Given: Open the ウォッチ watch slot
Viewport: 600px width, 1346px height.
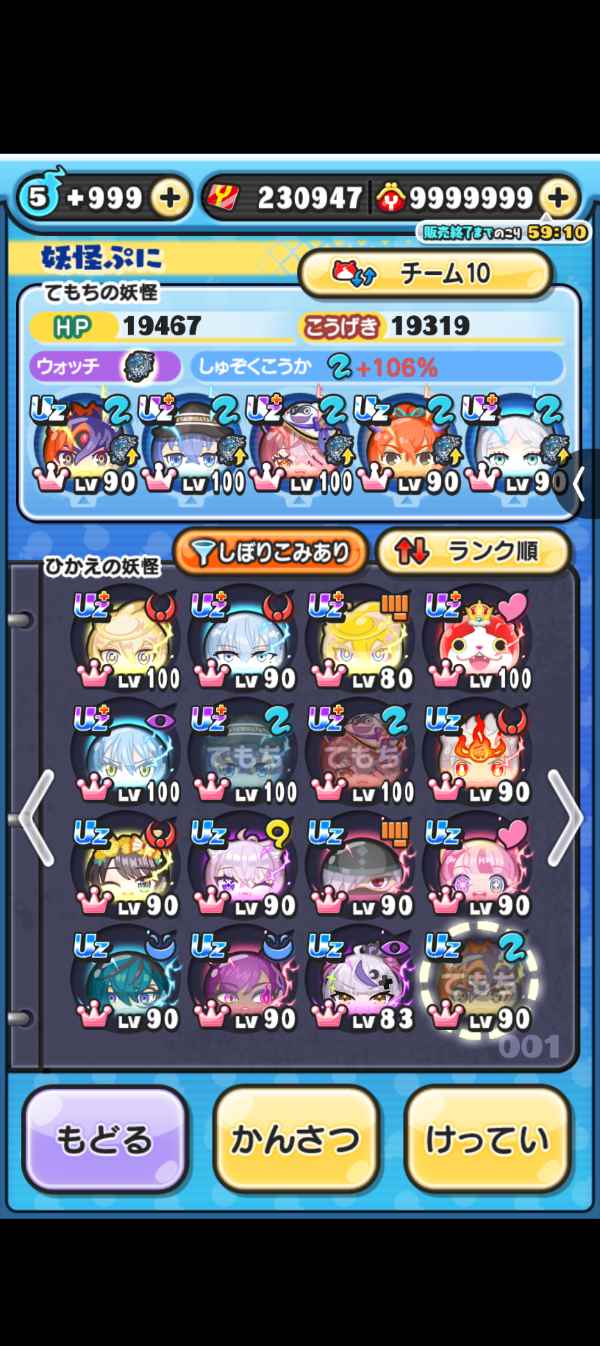Looking at the screenshot, I should coord(106,366).
